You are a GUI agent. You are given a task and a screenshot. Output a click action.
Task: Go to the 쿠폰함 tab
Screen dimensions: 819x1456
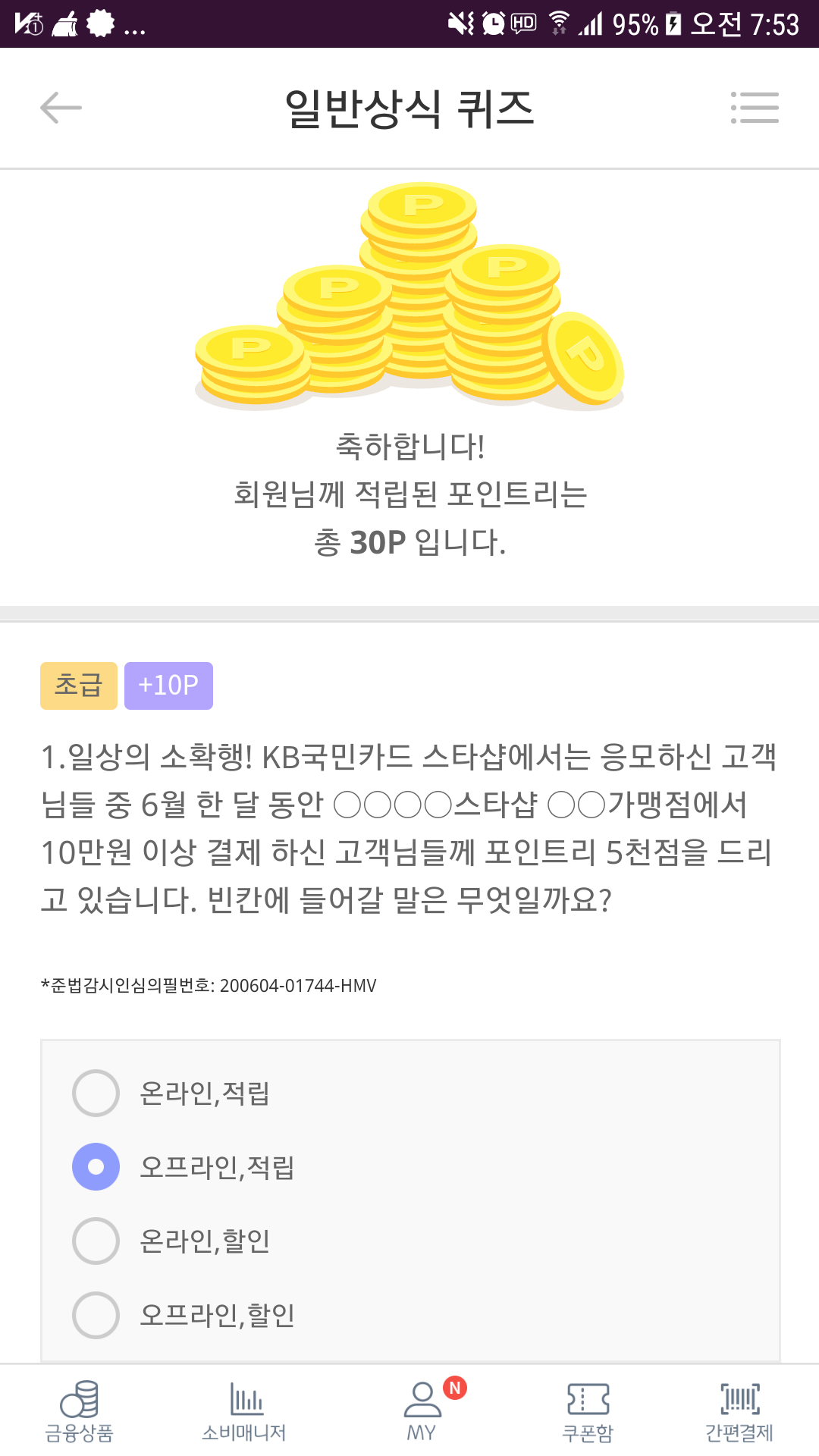(x=588, y=1411)
